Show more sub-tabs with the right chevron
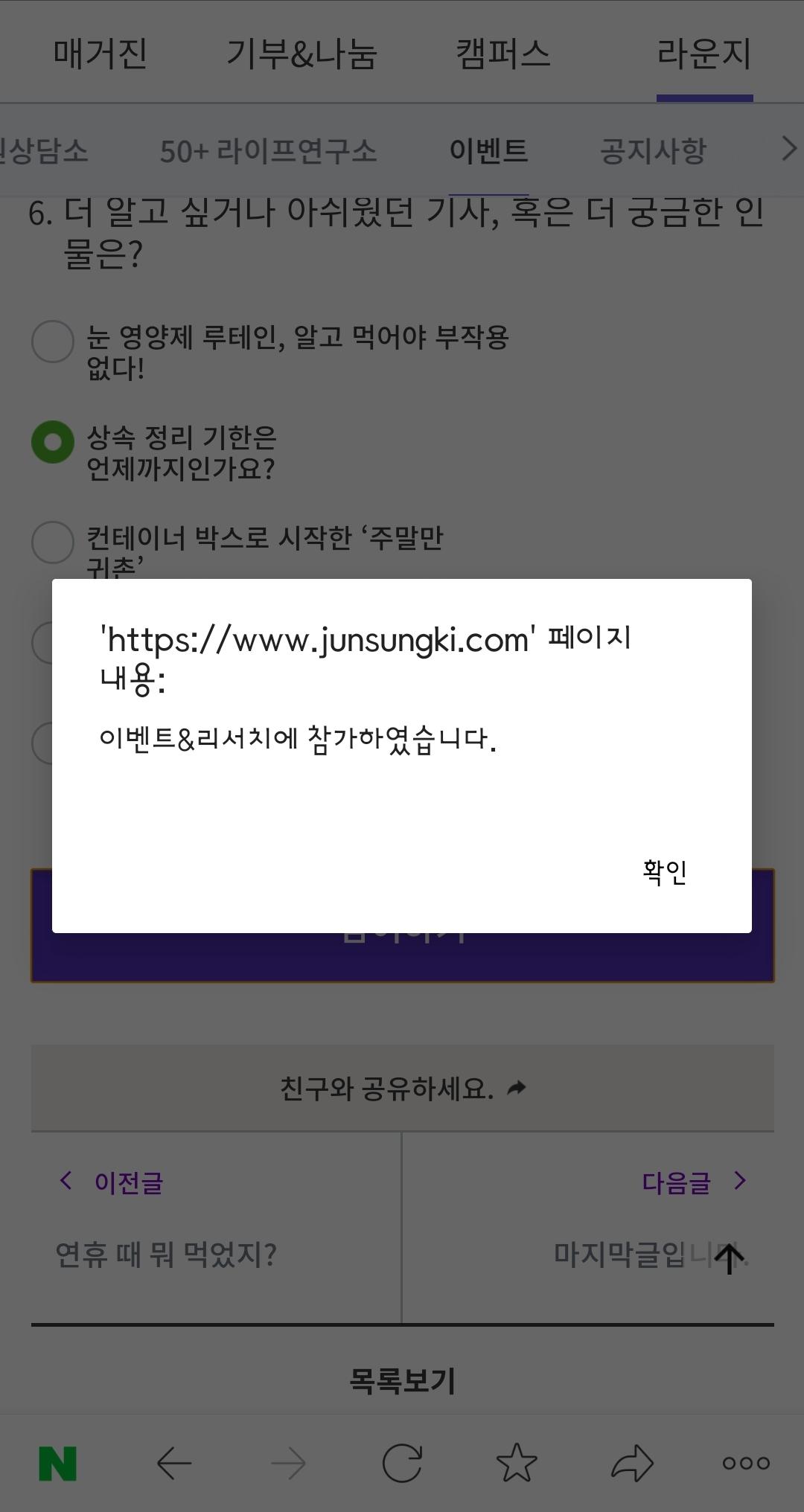The image size is (804, 1512). (x=788, y=150)
